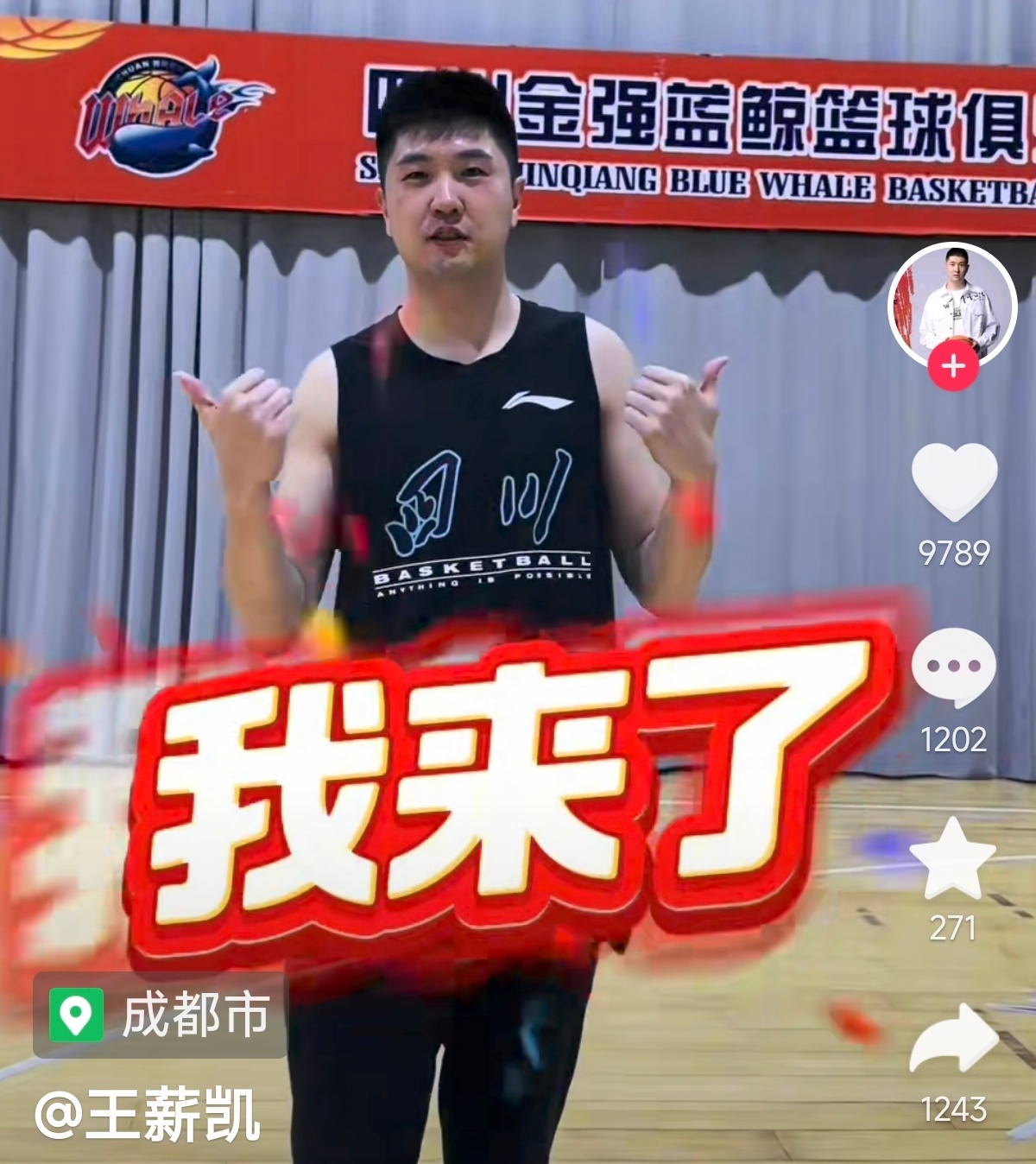
Task: Follow the creator with the plus button
Action: [953, 367]
